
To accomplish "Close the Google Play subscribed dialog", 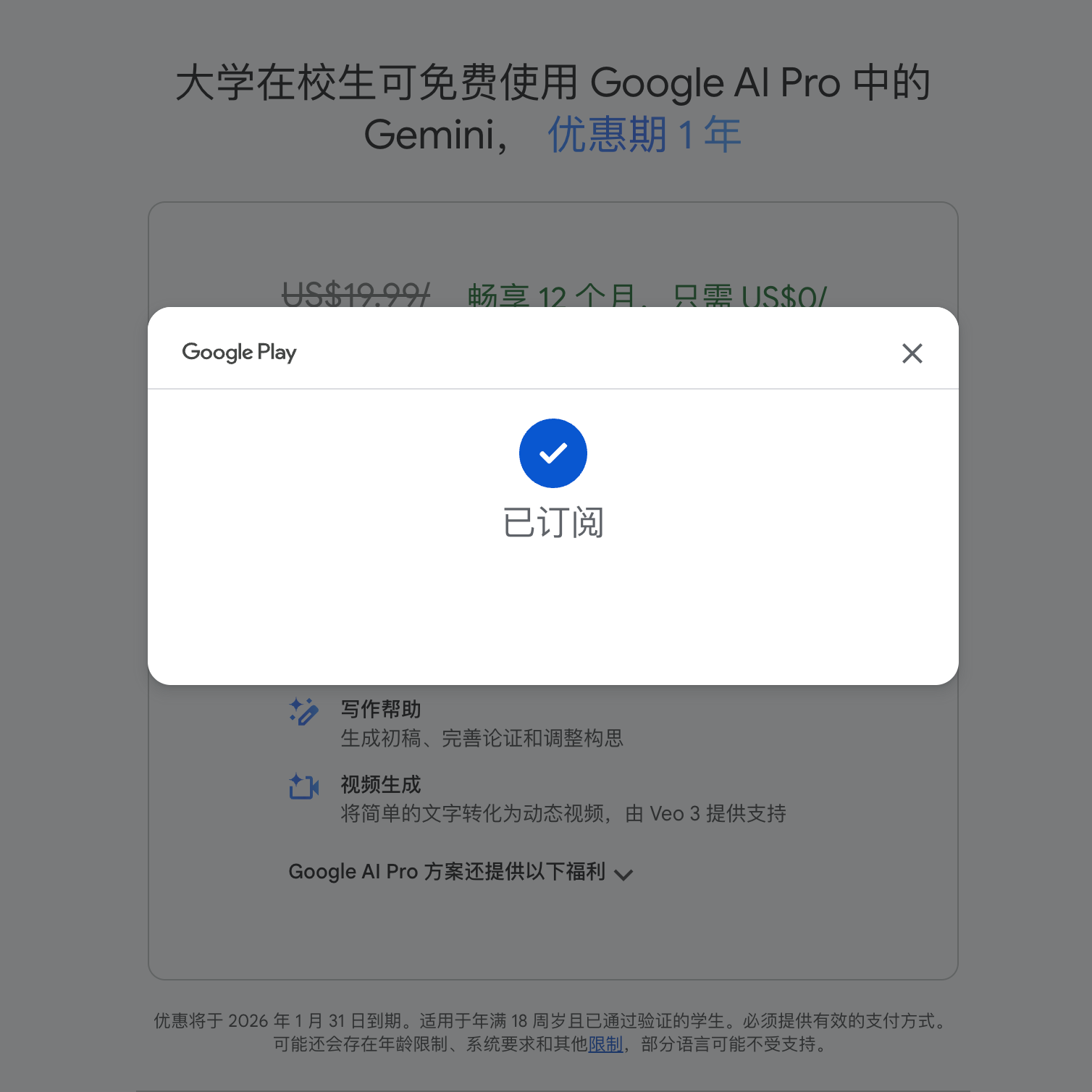I will (x=912, y=353).
